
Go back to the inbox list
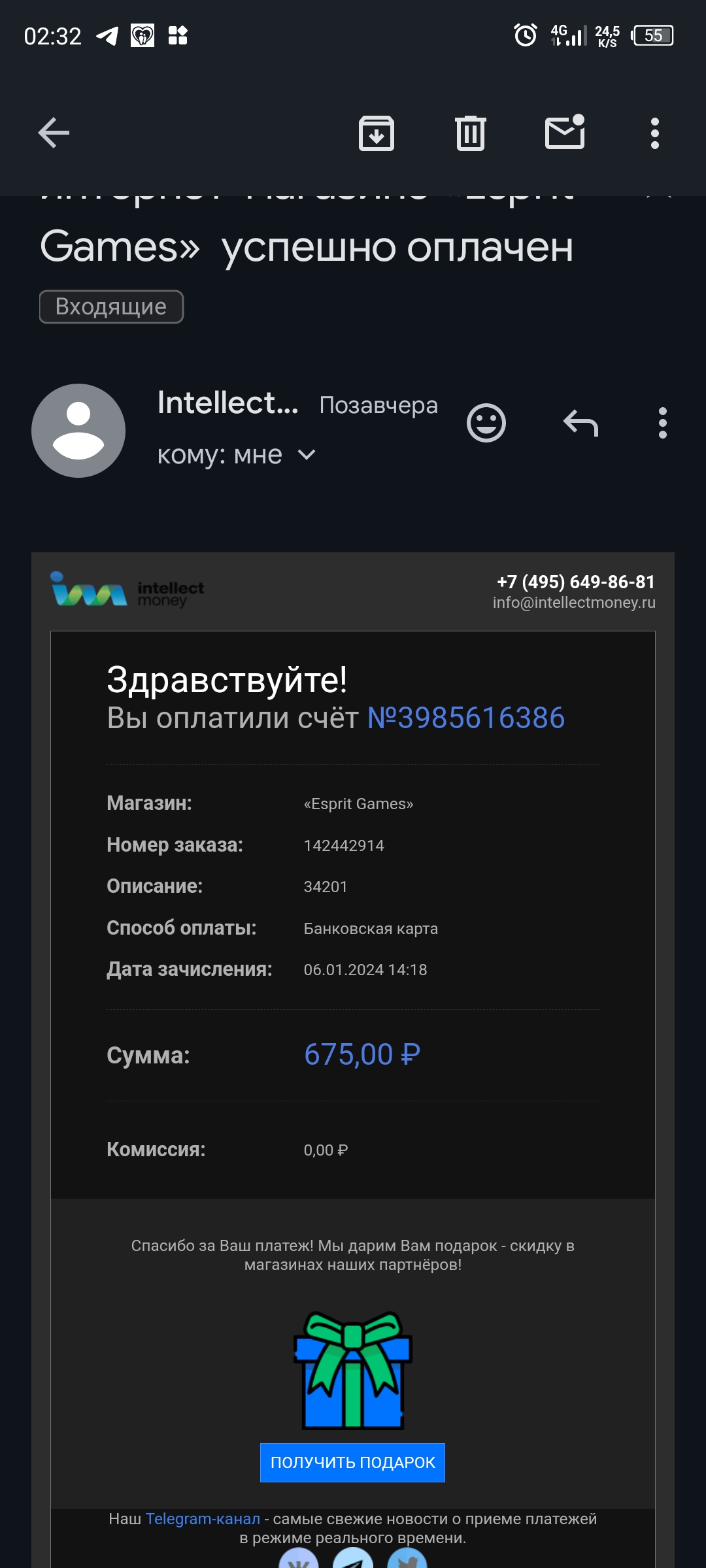[x=54, y=133]
